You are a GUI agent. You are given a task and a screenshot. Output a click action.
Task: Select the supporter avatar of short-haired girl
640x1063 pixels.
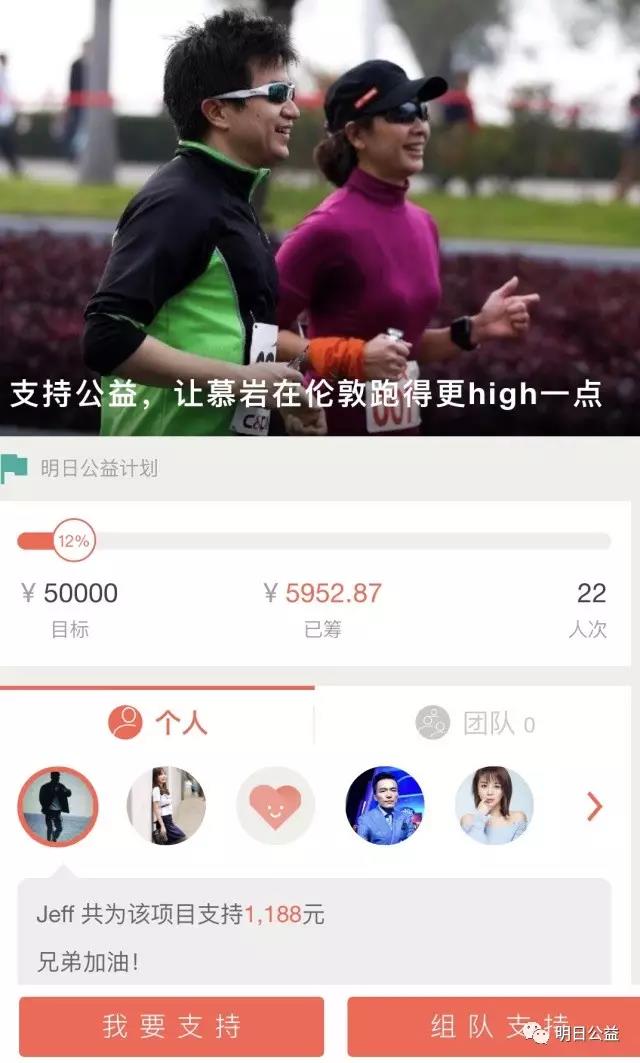pos(494,806)
